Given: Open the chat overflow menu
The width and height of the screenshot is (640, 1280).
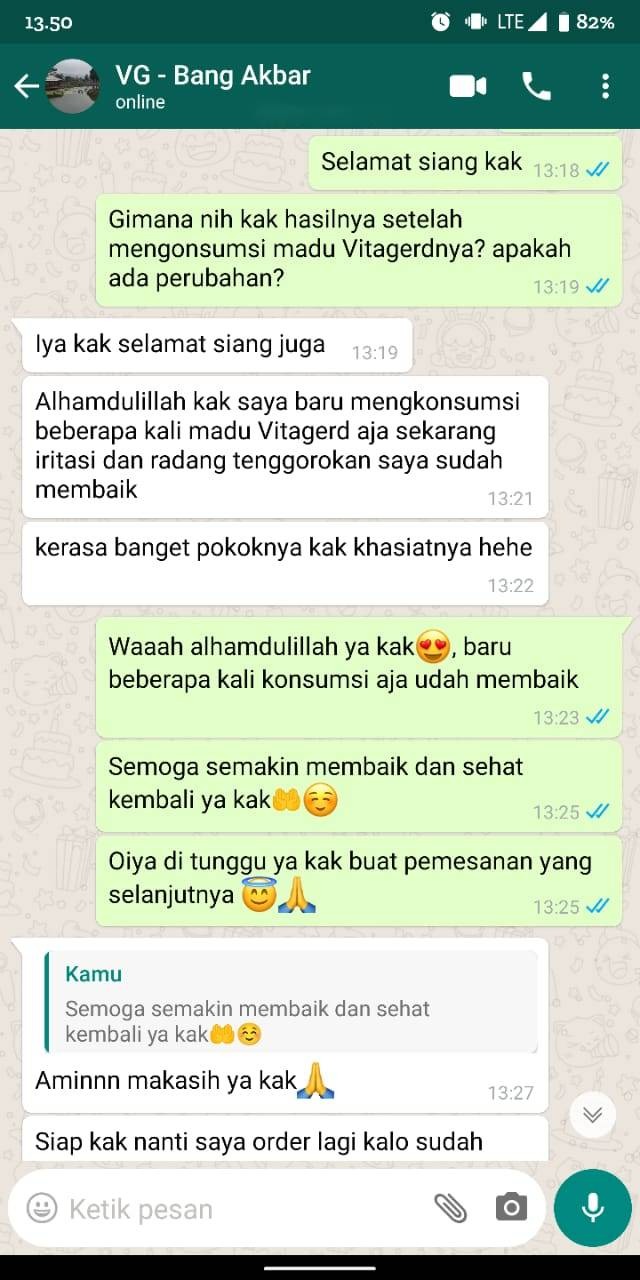Looking at the screenshot, I should coord(605,87).
